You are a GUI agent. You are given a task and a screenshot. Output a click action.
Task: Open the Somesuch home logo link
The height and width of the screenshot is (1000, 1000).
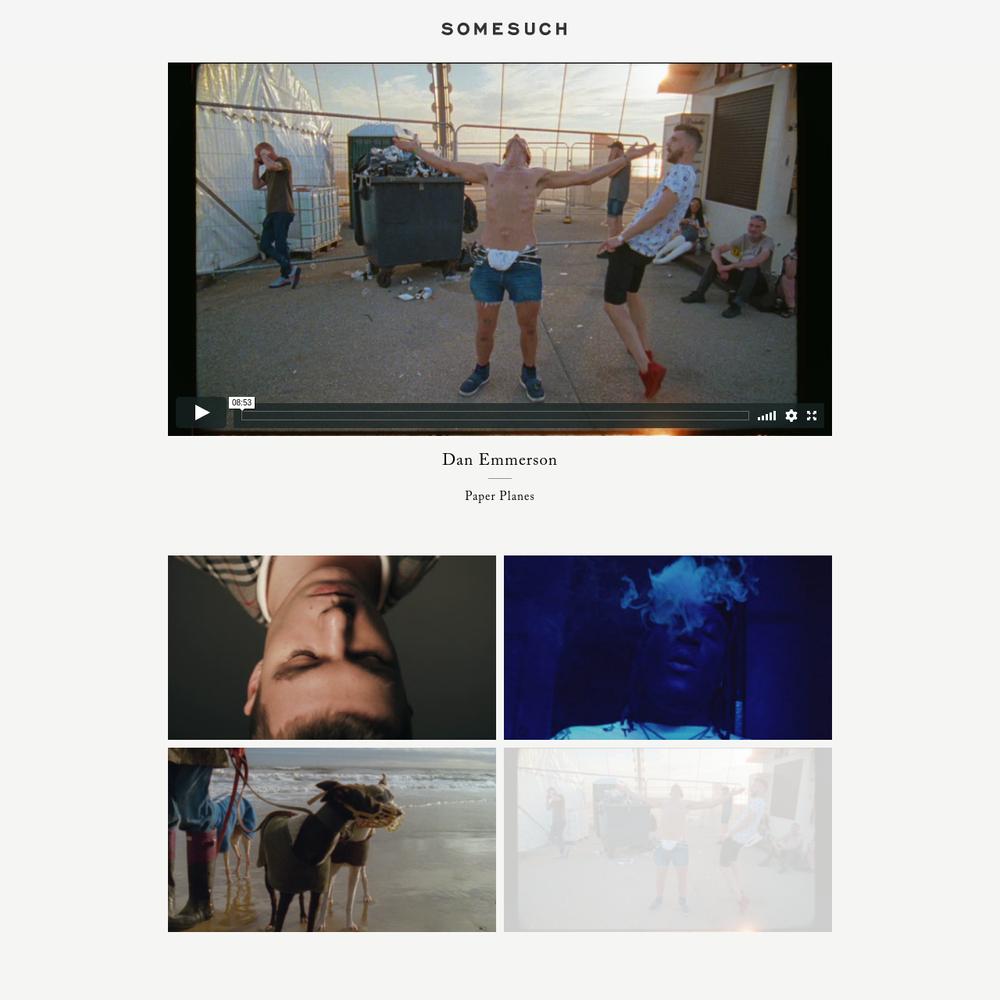pyautogui.click(x=504, y=29)
